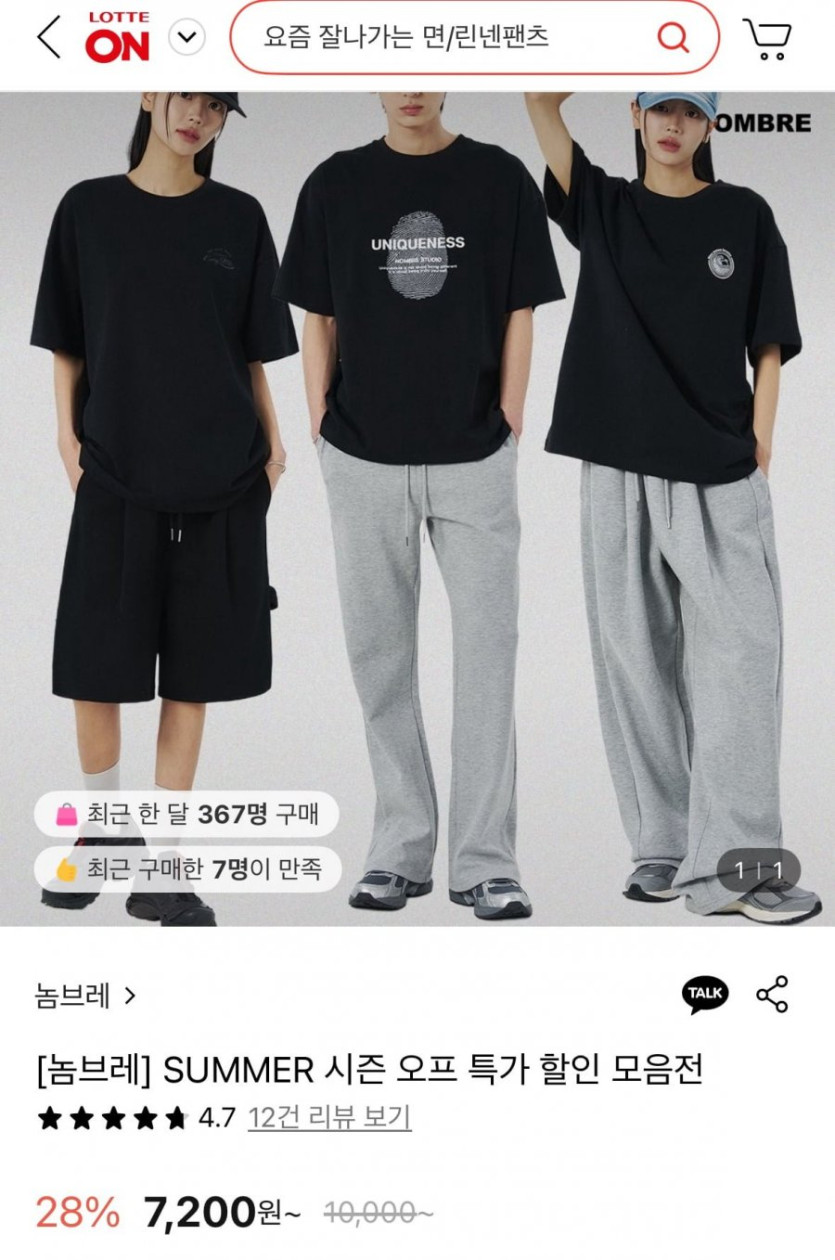Open the 놈브레 brand store link
835x1260 pixels.
tap(85, 996)
